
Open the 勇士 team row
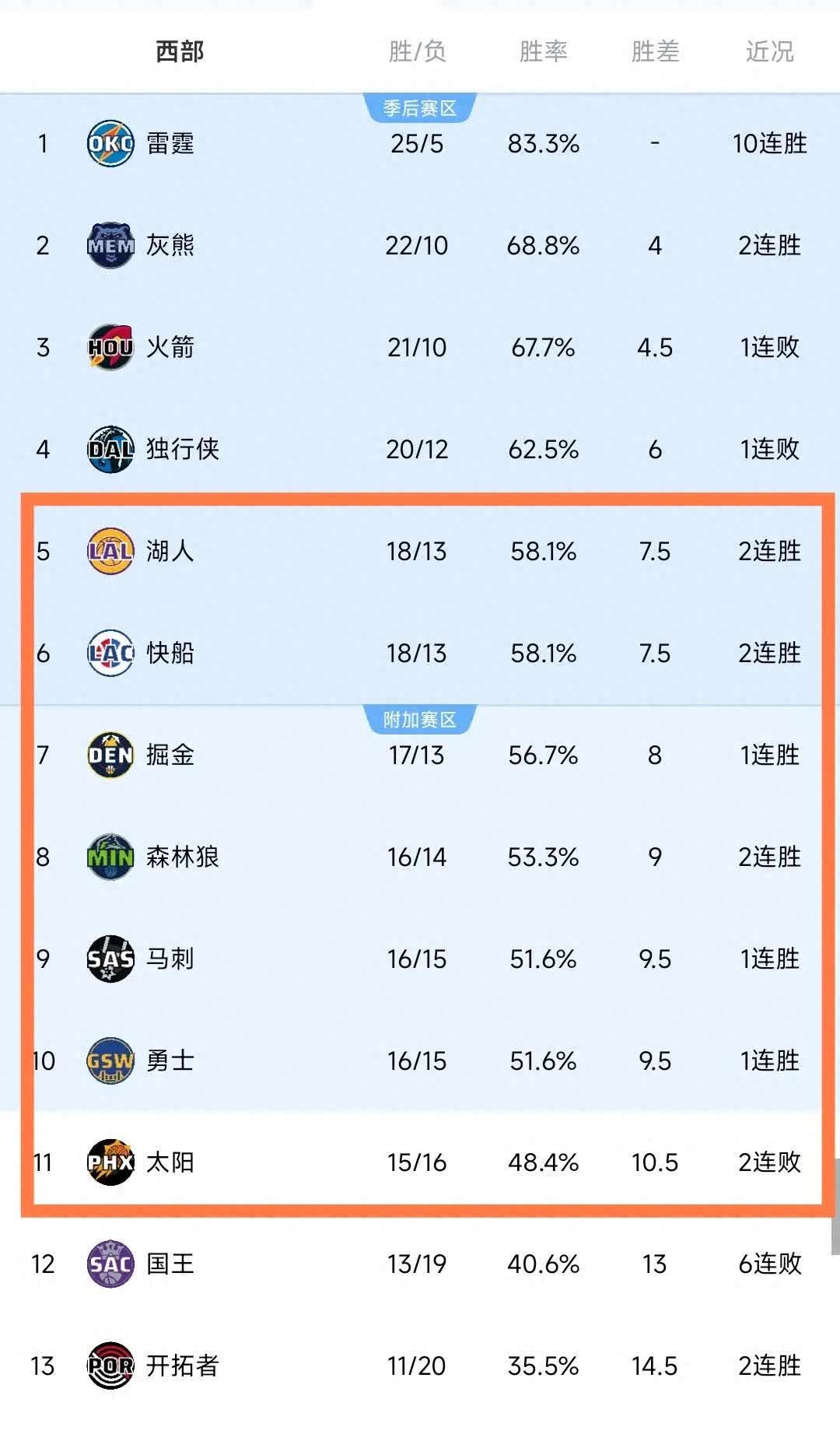click(170, 1061)
